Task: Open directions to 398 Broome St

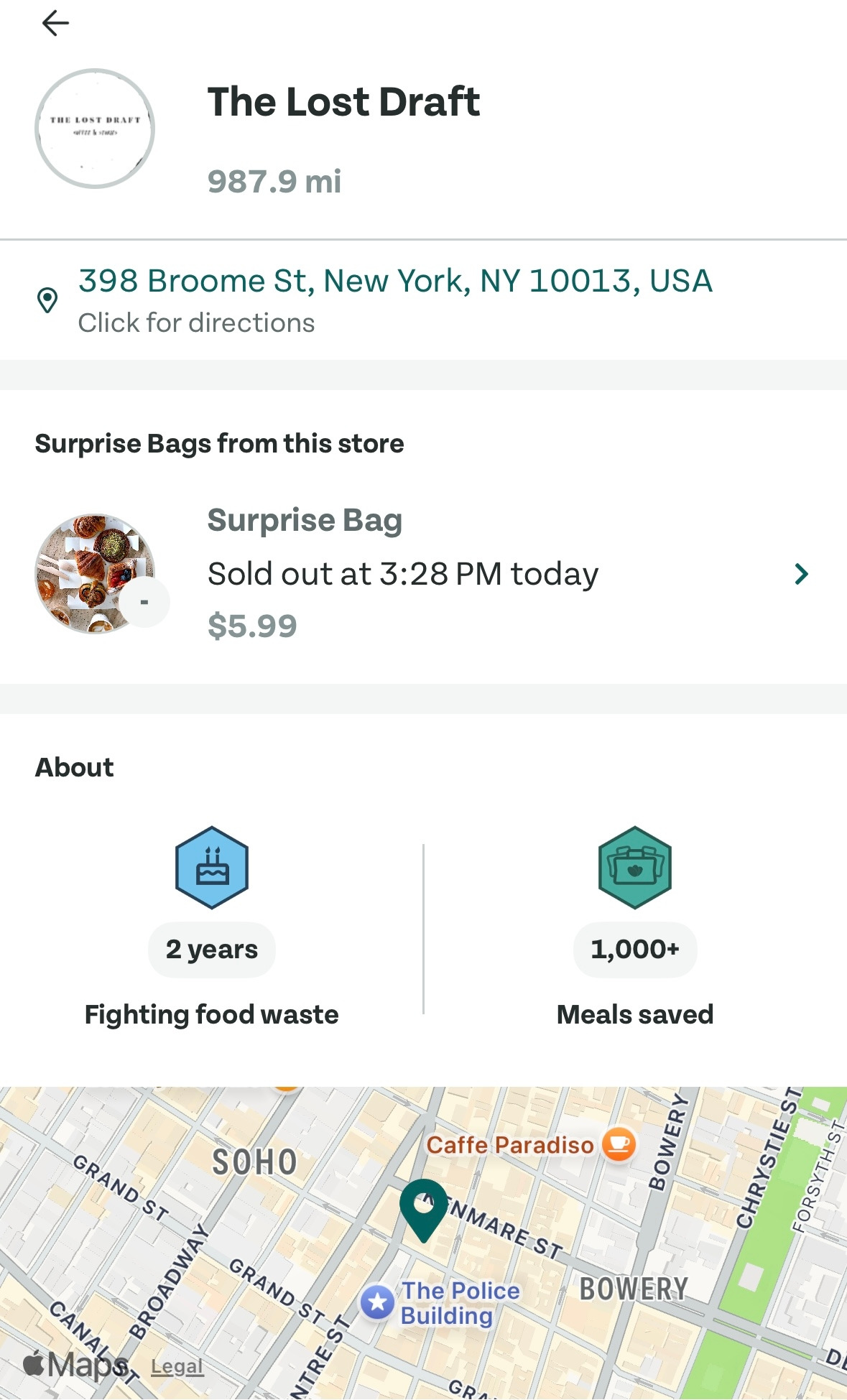Action: 394,299
